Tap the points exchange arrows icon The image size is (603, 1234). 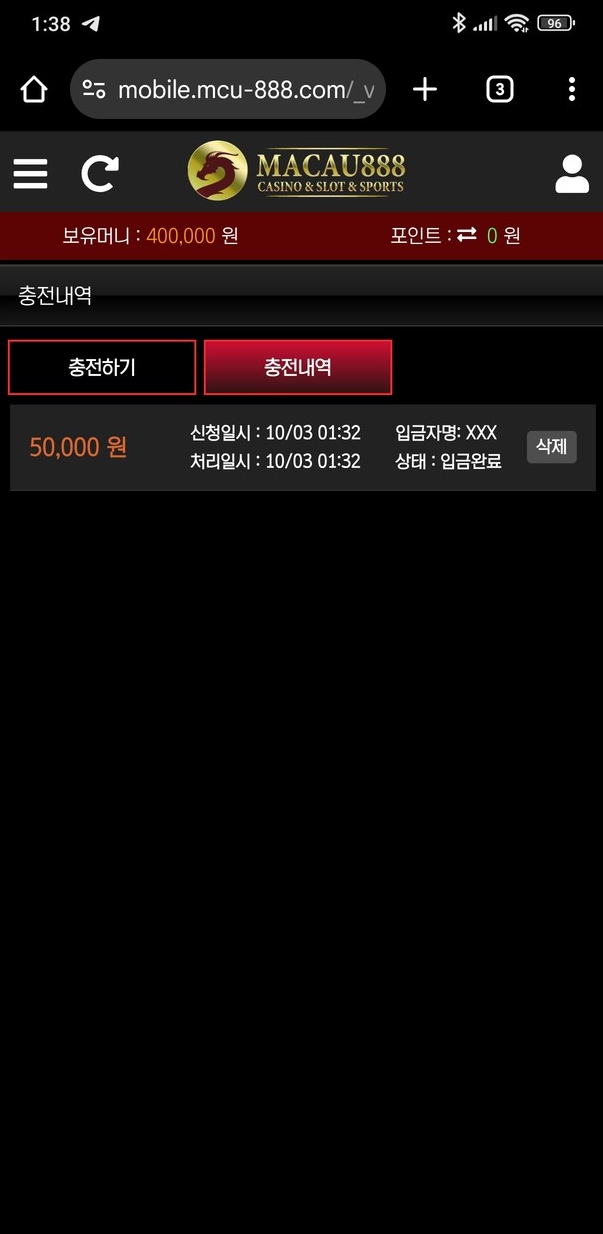(x=466, y=236)
